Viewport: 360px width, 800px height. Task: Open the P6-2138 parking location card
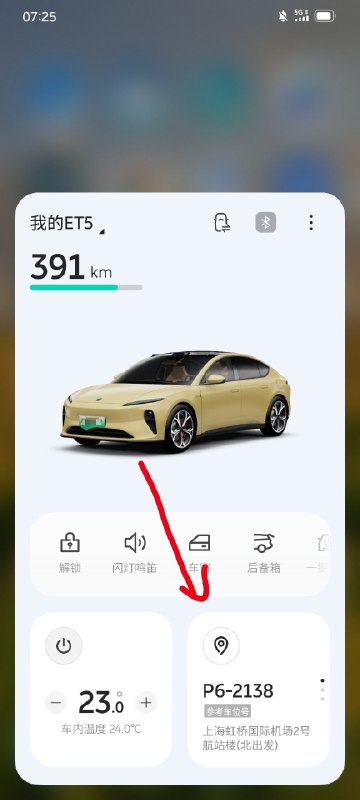tap(259, 689)
